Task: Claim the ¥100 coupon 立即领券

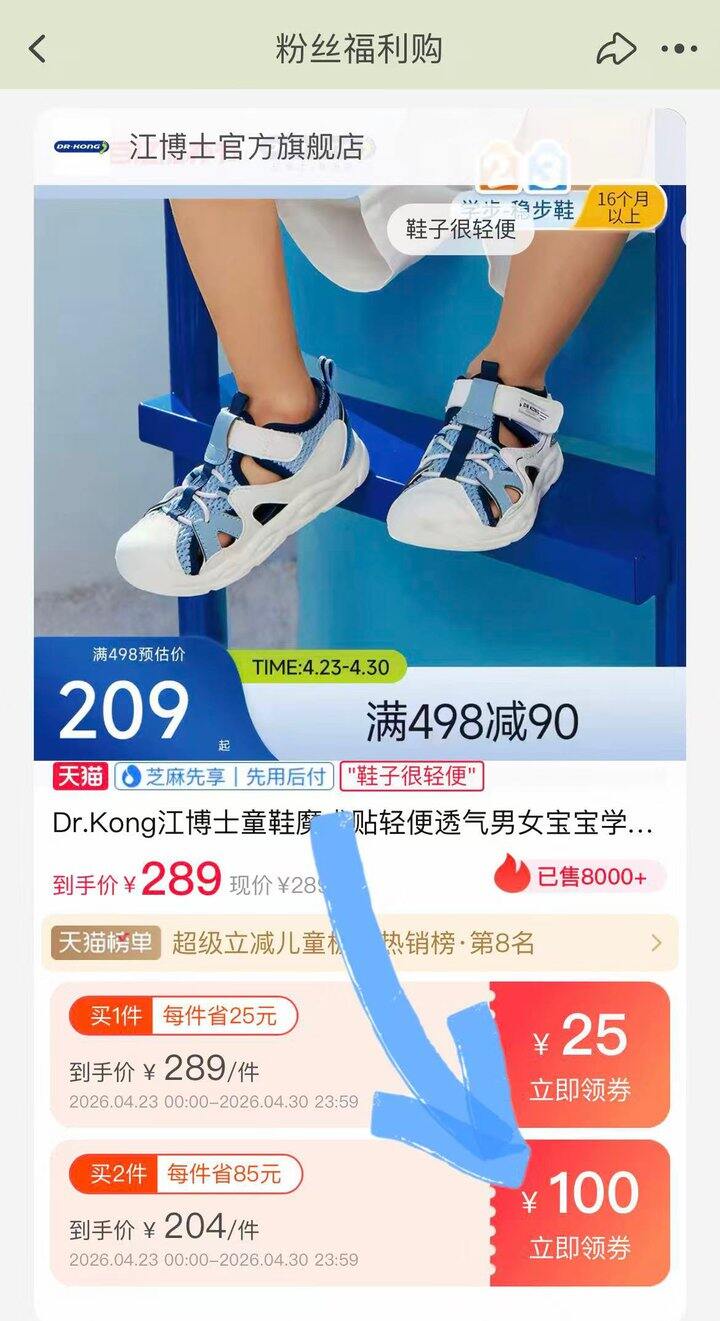Action: (580, 1212)
